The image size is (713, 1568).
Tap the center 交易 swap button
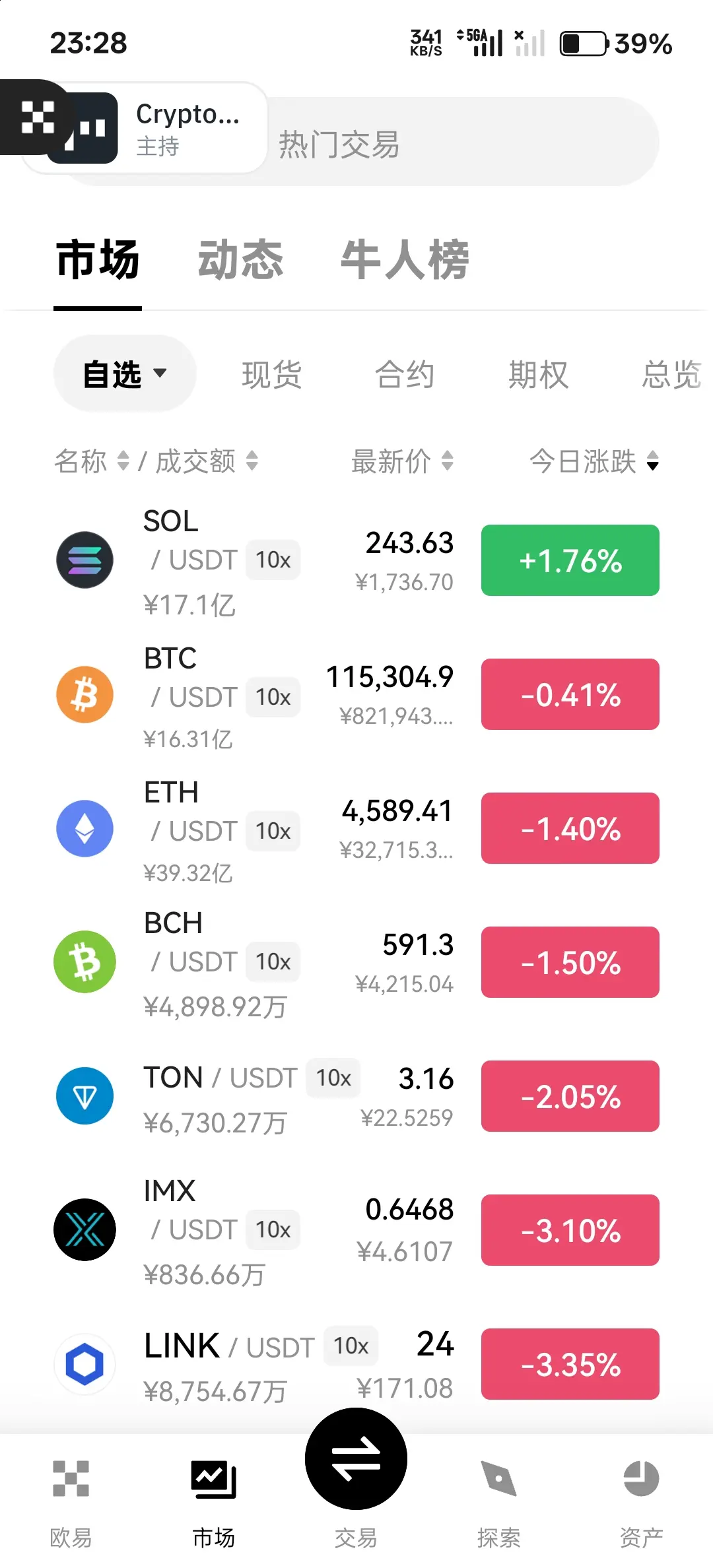(x=356, y=1458)
